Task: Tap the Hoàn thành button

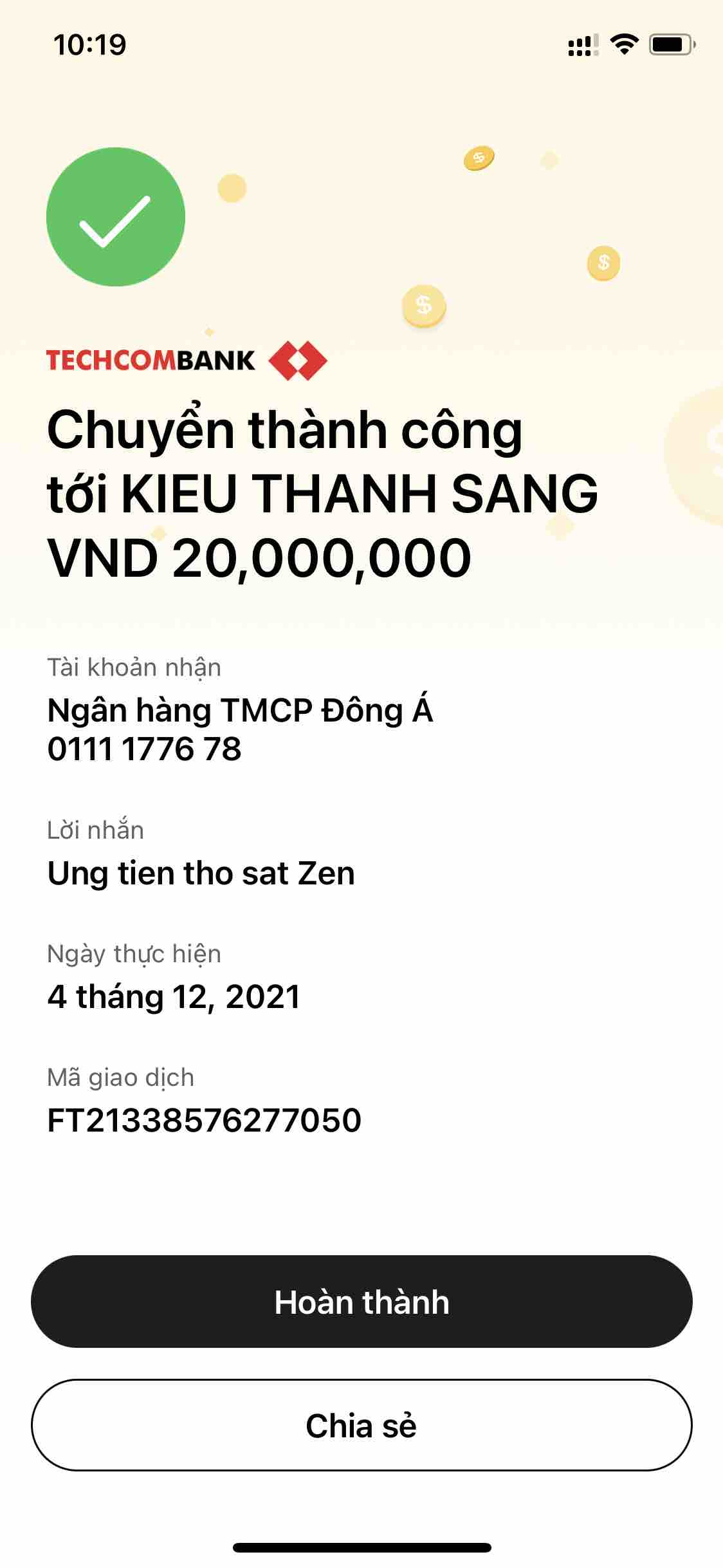Action: 361,1302
